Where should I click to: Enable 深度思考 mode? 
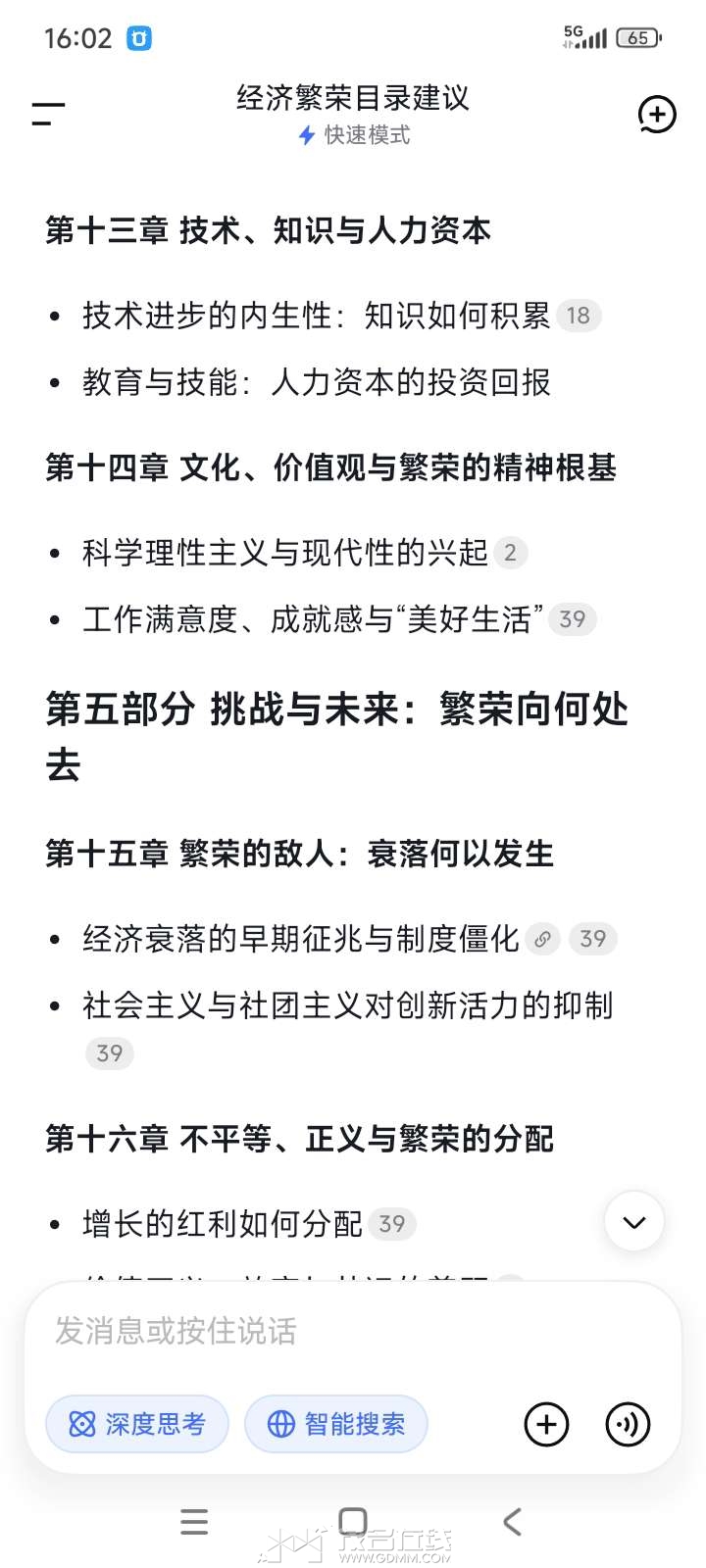[137, 1424]
